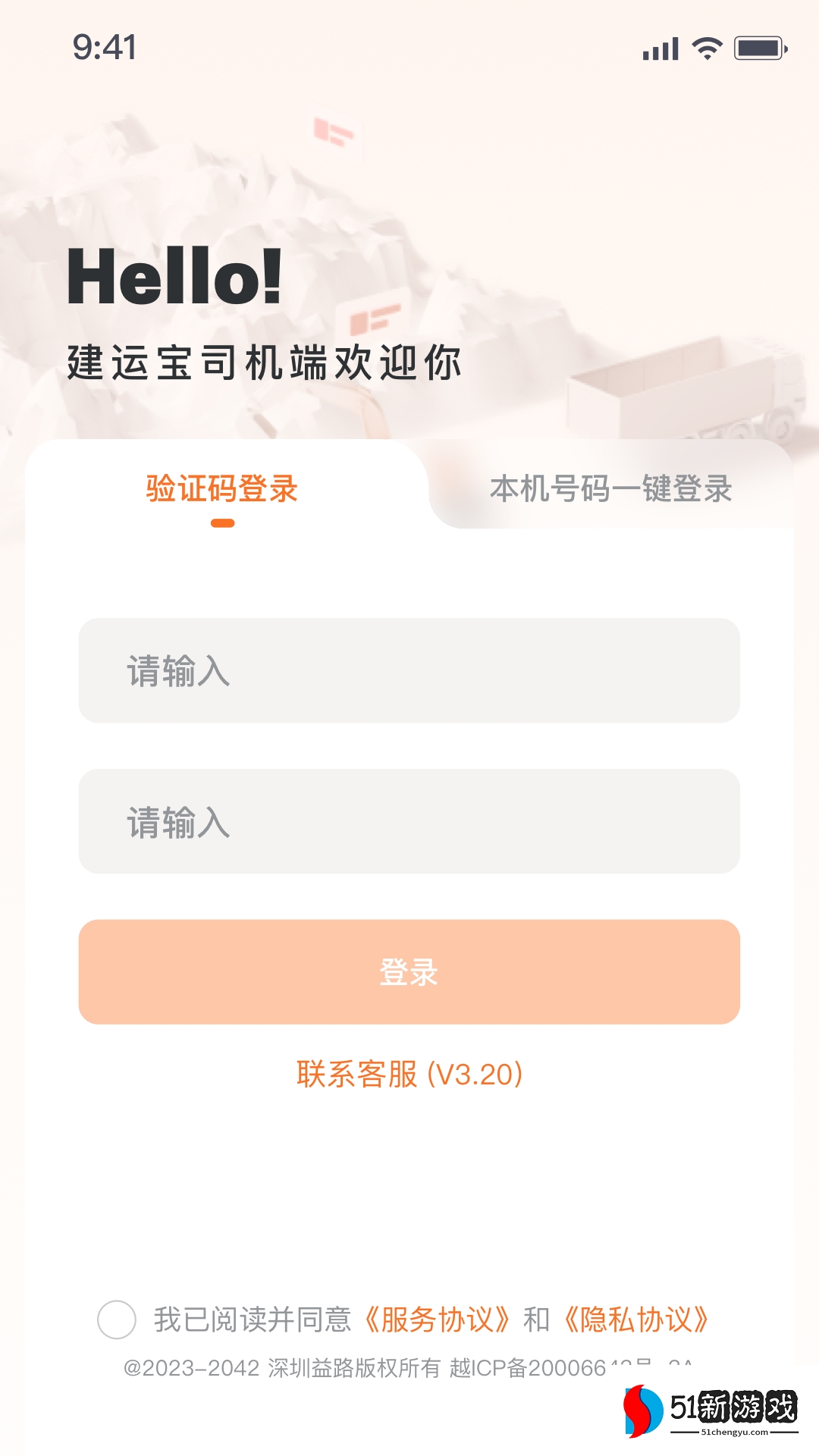Focus the first 请输入 field
The image size is (819, 1456).
coord(409,671)
